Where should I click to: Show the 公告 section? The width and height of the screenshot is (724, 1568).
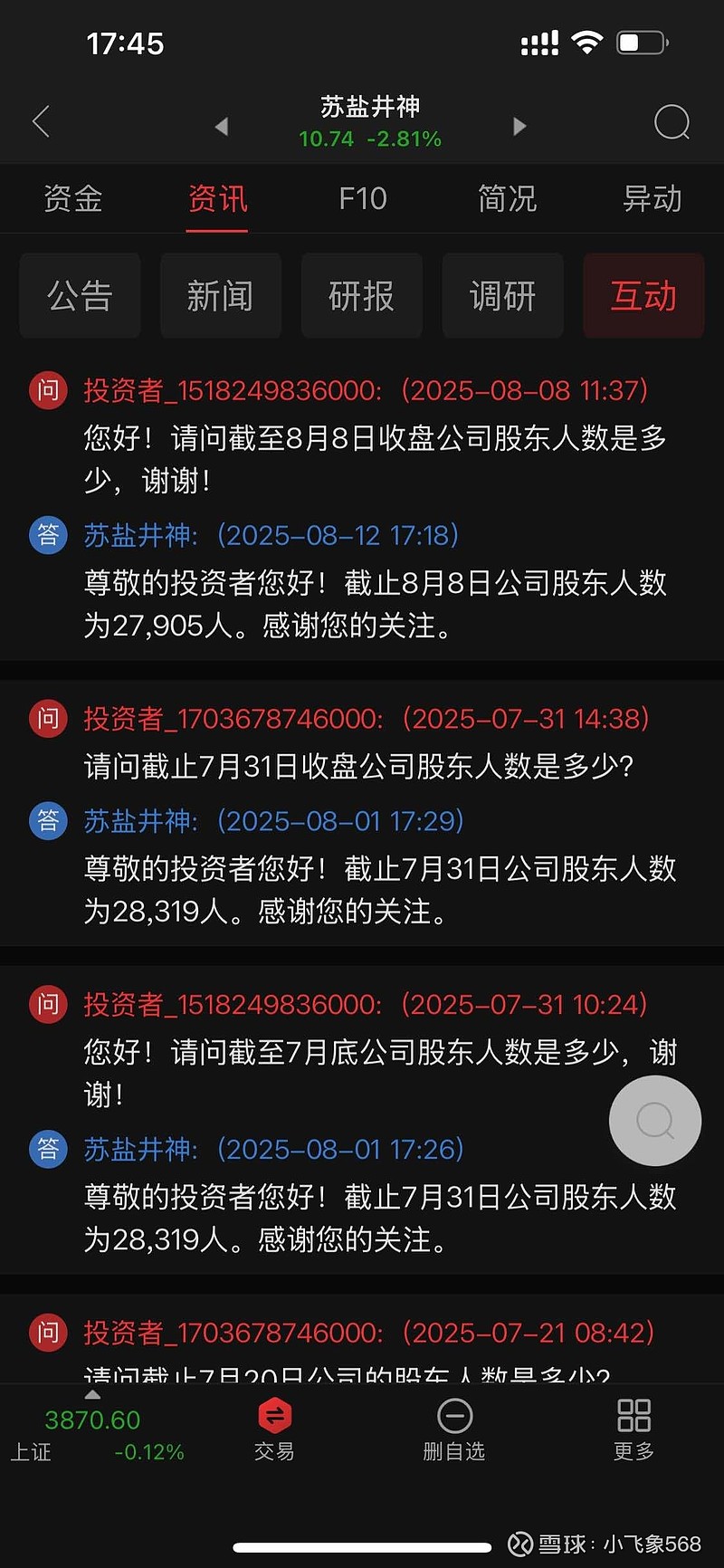coord(80,296)
